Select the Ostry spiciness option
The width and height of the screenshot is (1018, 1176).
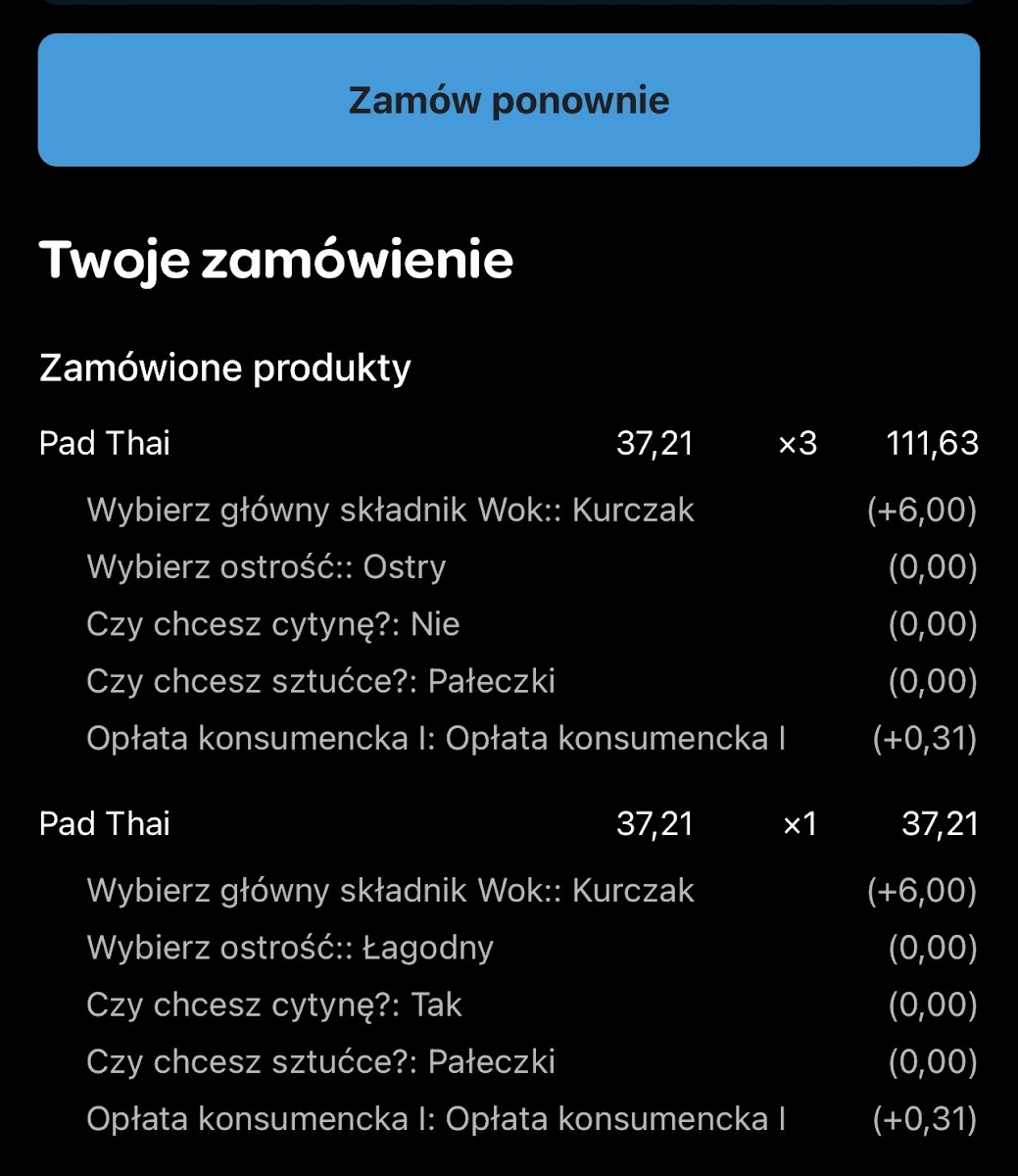click(x=267, y=566)
